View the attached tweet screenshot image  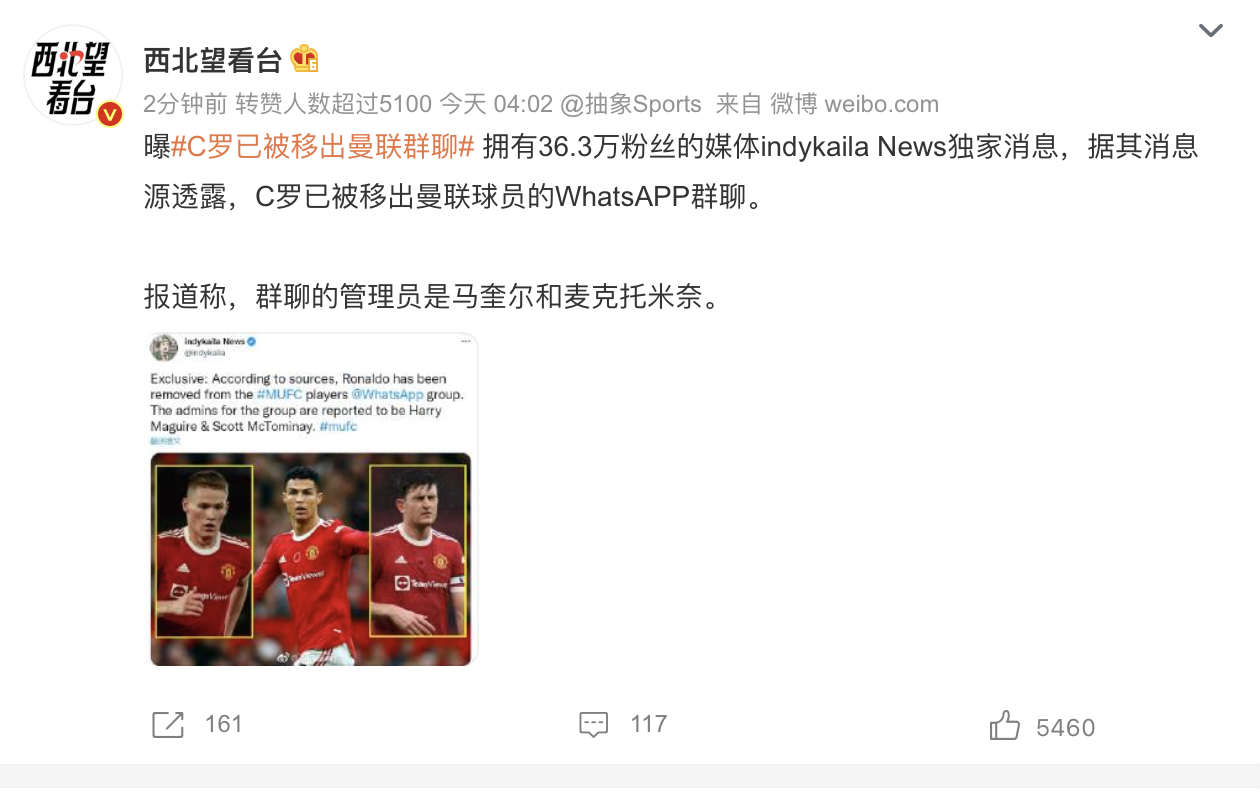(313, 500)
